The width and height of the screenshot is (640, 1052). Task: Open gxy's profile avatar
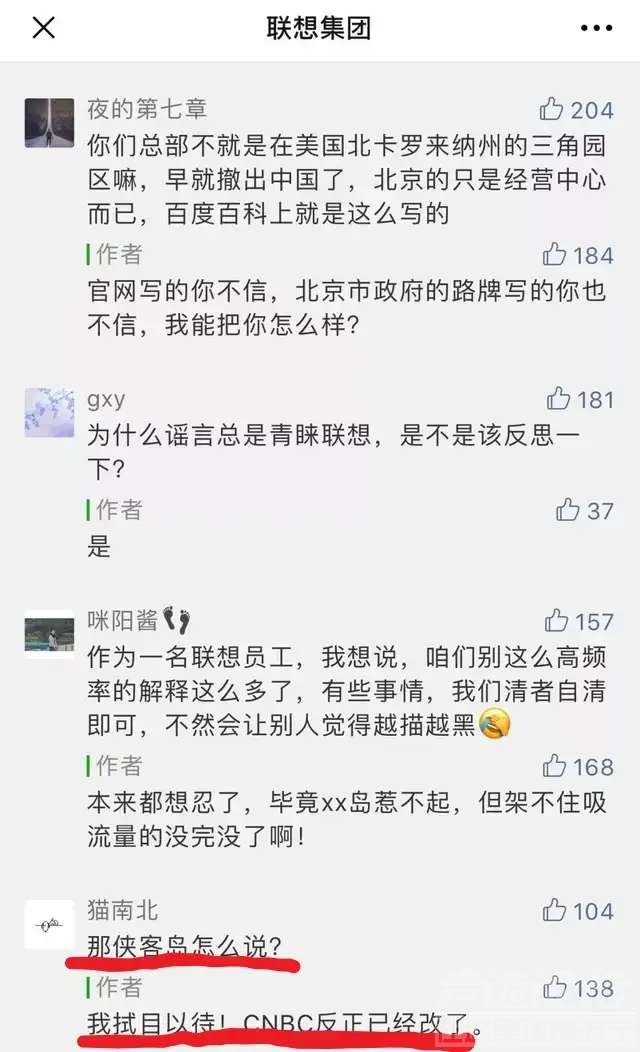tap(49, 412)
